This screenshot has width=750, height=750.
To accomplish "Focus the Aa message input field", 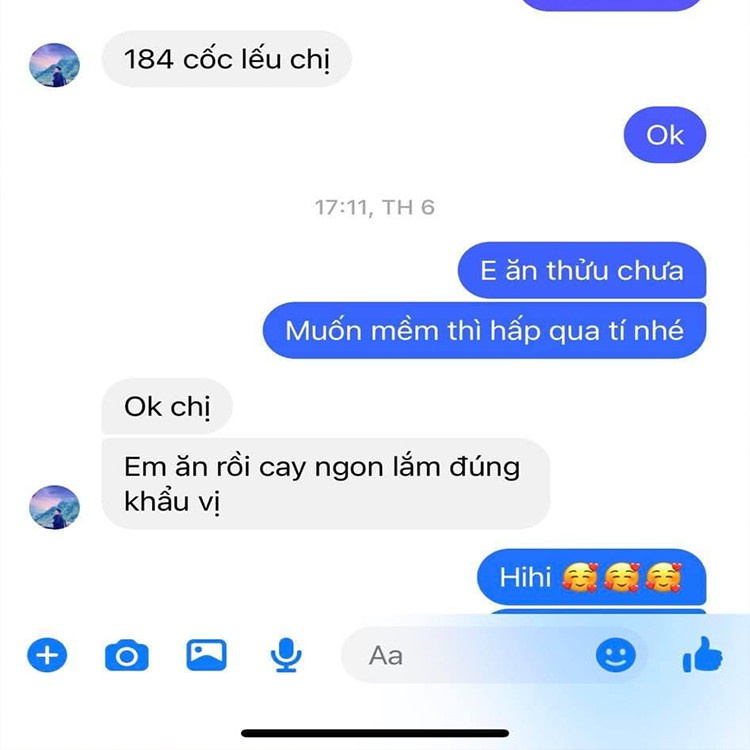I will pyautogui.click(x=470, y=656).
